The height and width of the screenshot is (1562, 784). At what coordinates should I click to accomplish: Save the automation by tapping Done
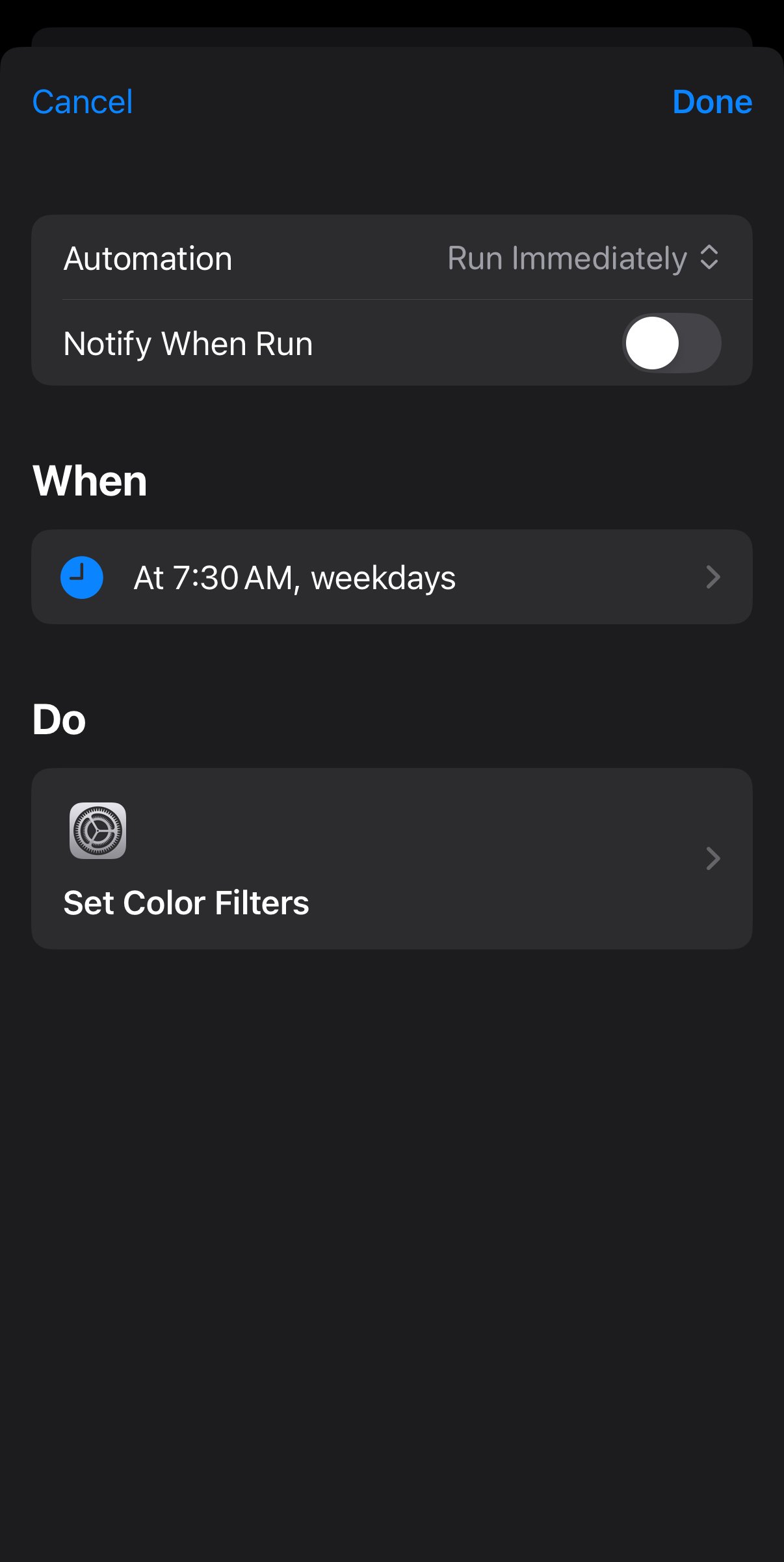[x=712, y=101]
